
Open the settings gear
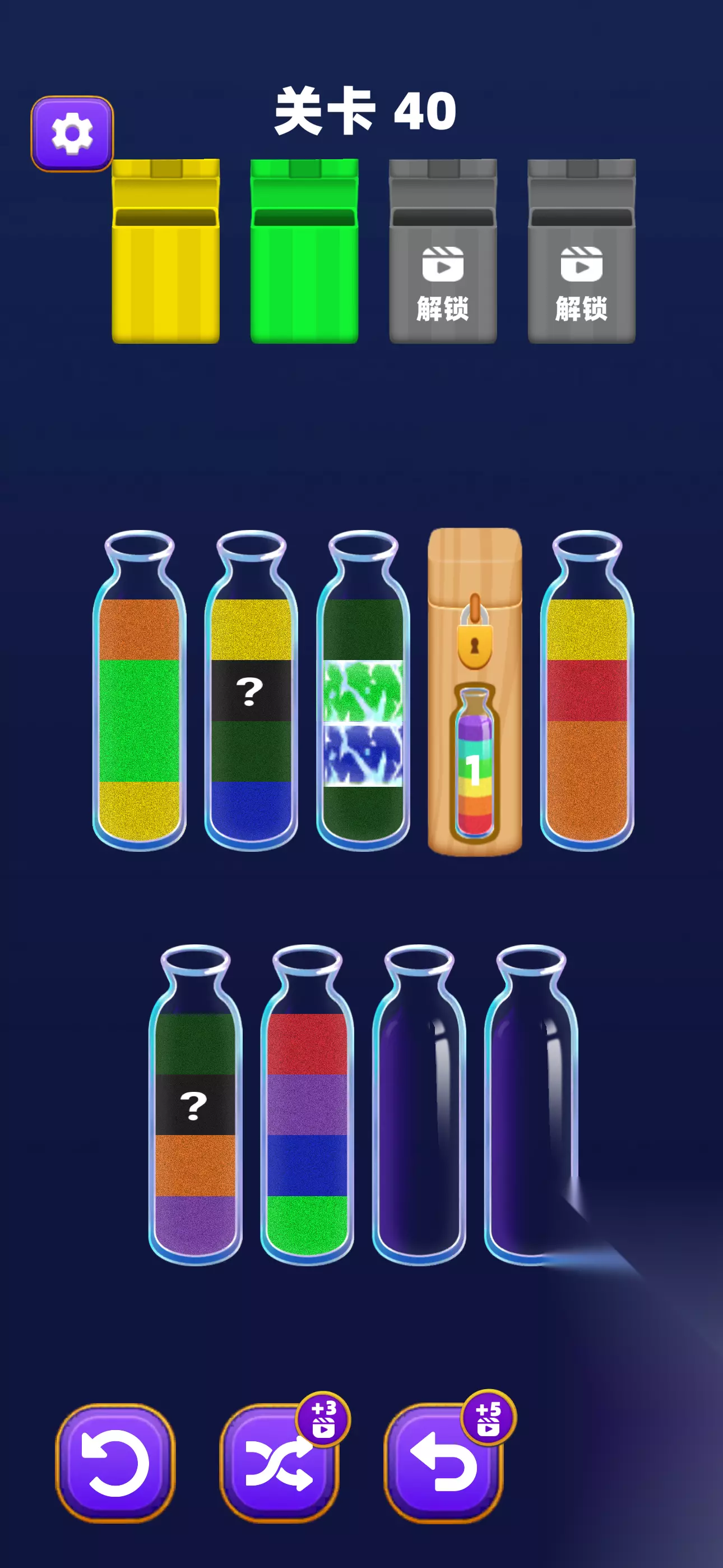[x=72, y=133]
